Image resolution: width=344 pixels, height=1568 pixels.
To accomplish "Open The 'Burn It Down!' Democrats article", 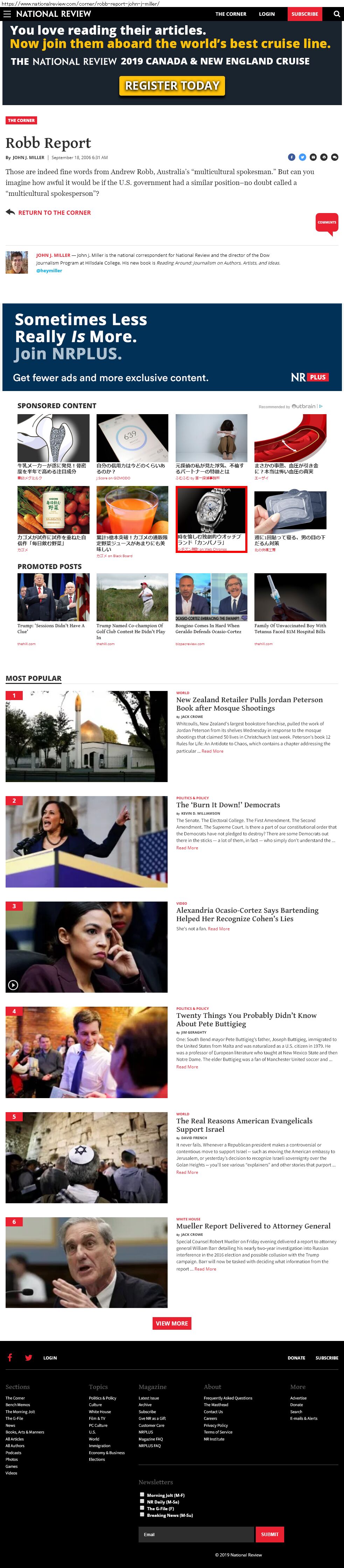I will 228,805.
